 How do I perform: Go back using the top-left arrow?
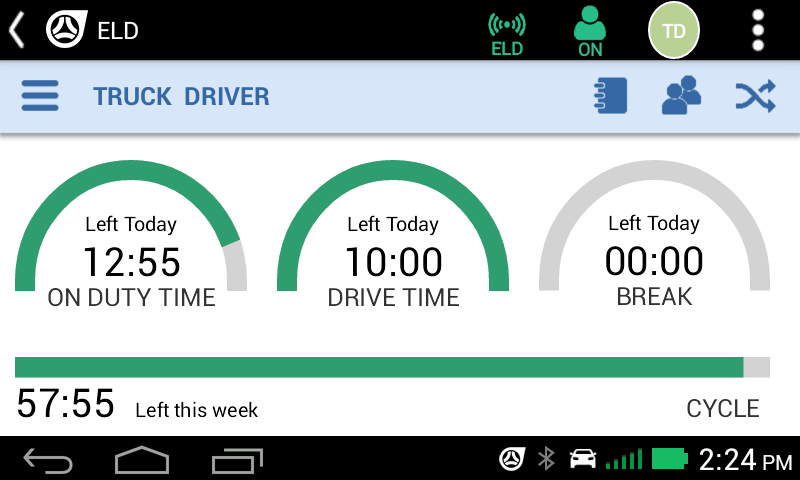(x=17, y=30)
